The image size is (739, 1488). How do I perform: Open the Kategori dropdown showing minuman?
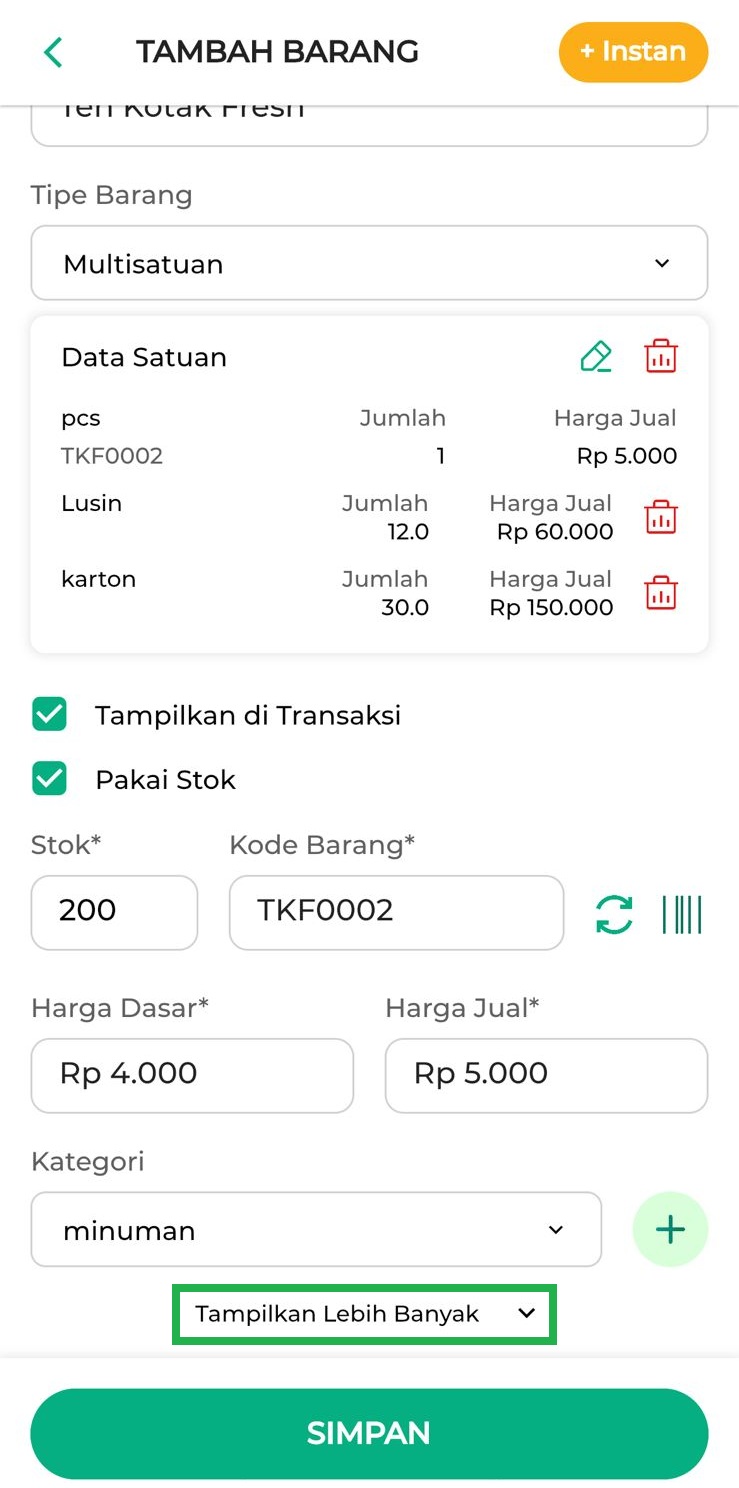click(x=316, y=1229)
